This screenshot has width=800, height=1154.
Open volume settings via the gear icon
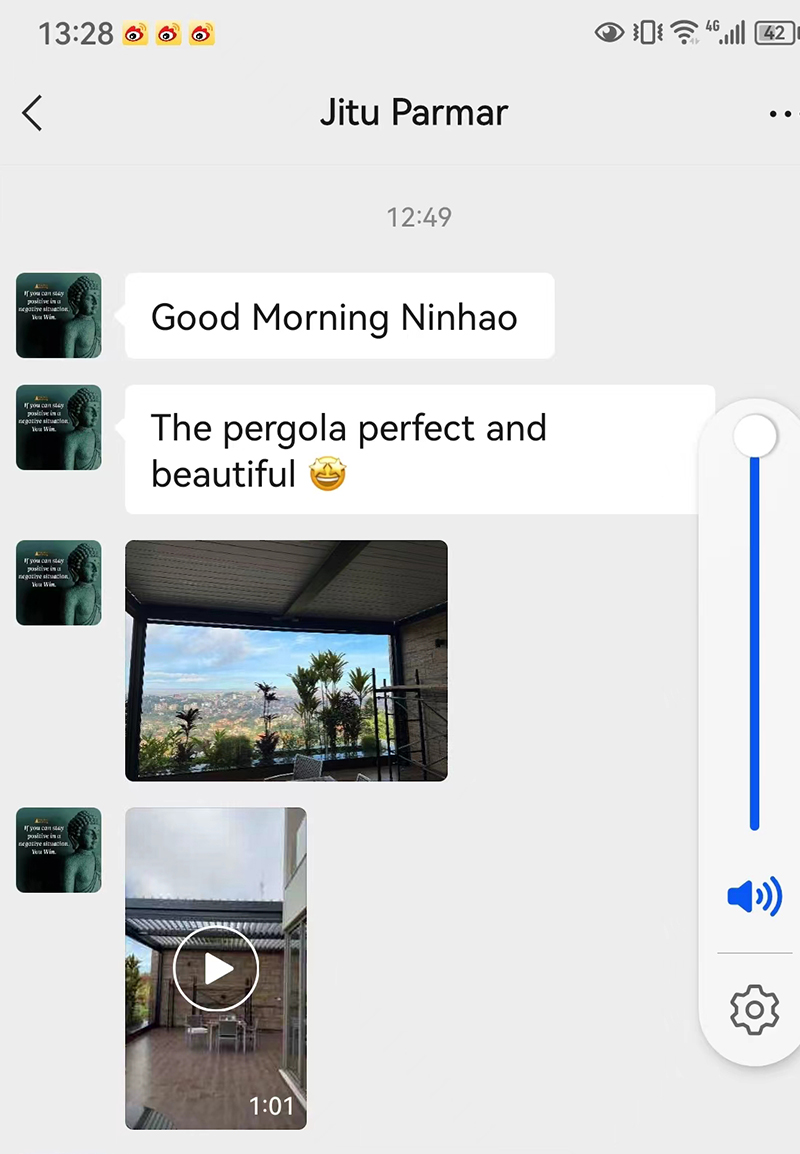[x=754, y=1010]
